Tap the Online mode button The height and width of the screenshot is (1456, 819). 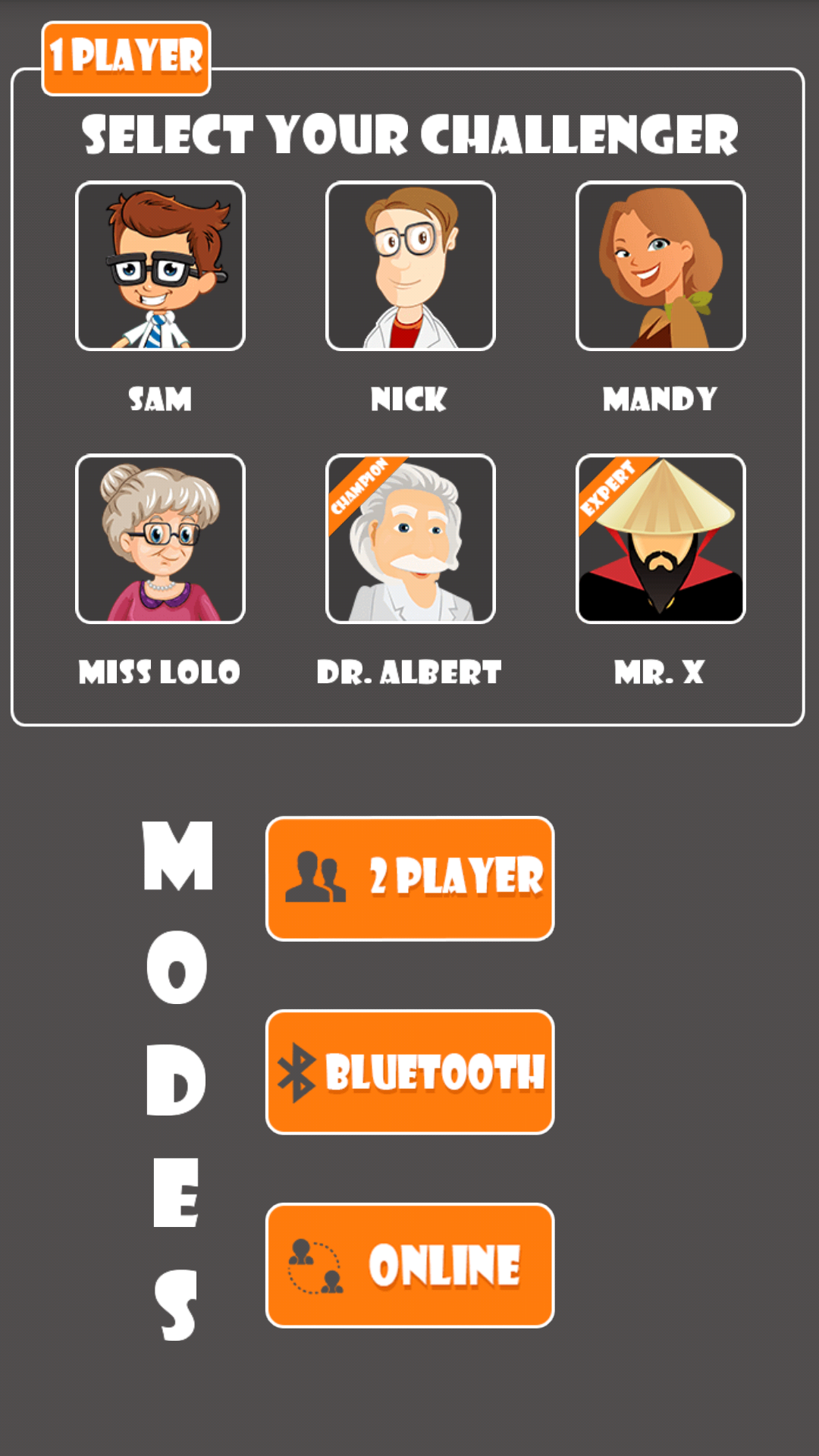(x=410, y=1265)
